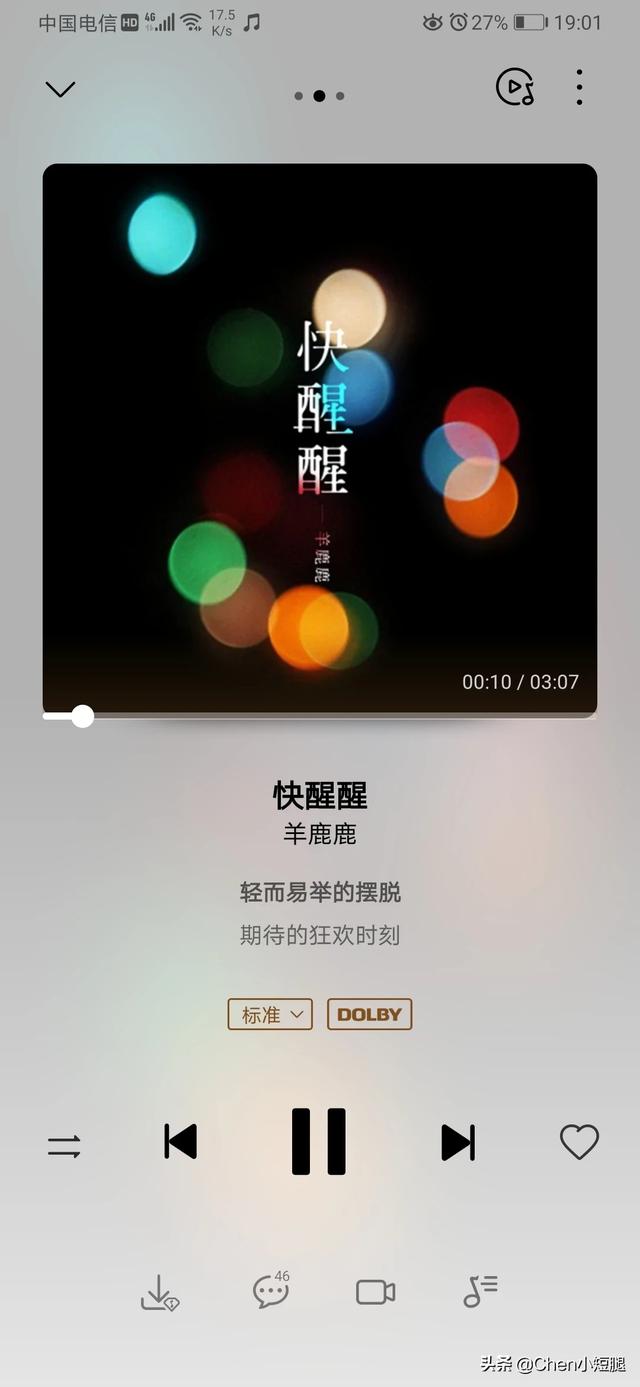Open the play-with-music-note icon at top
Screen dimensions: 640x1387
pyautogui.click(x=515, y=88)
